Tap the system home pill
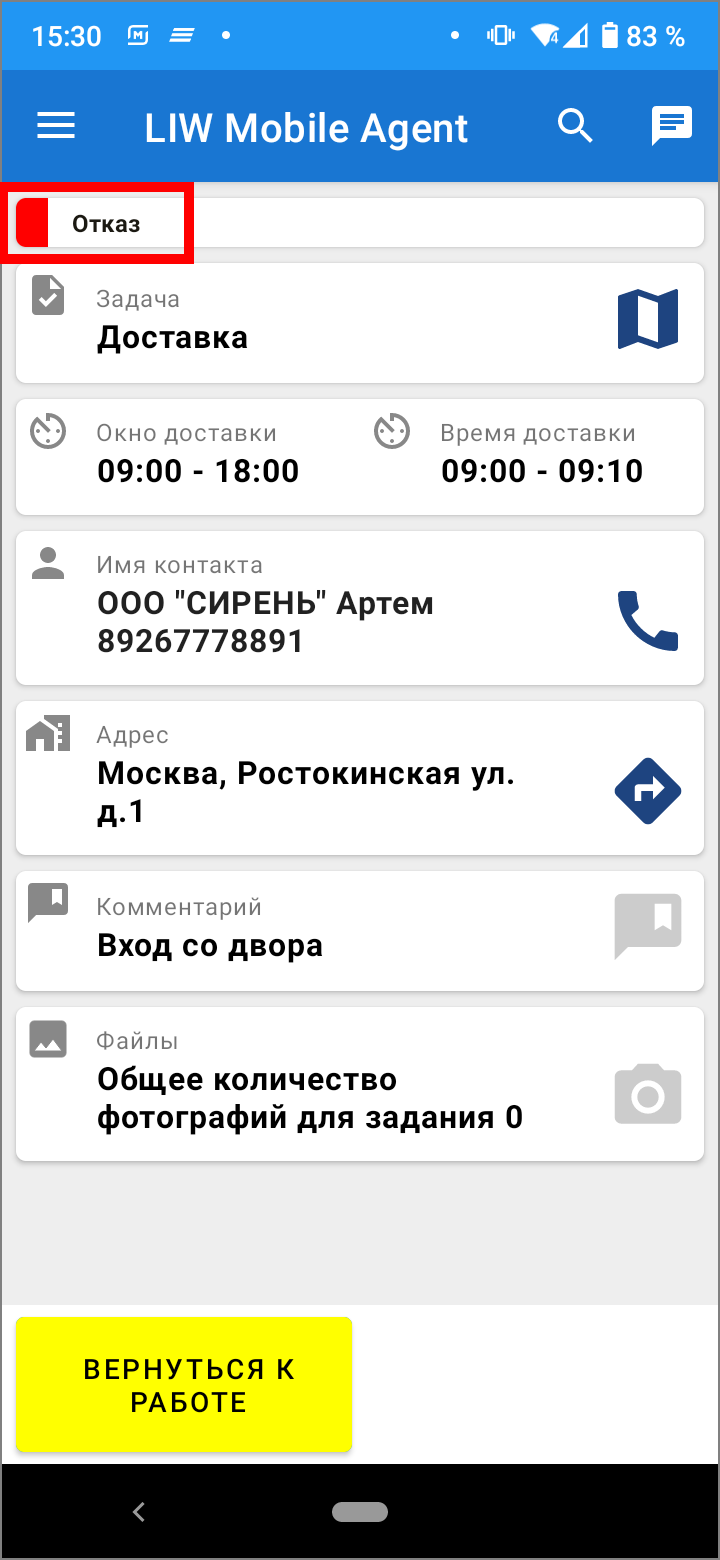Viewport: 720px width, 1560px height. [x=360, y=1512]
